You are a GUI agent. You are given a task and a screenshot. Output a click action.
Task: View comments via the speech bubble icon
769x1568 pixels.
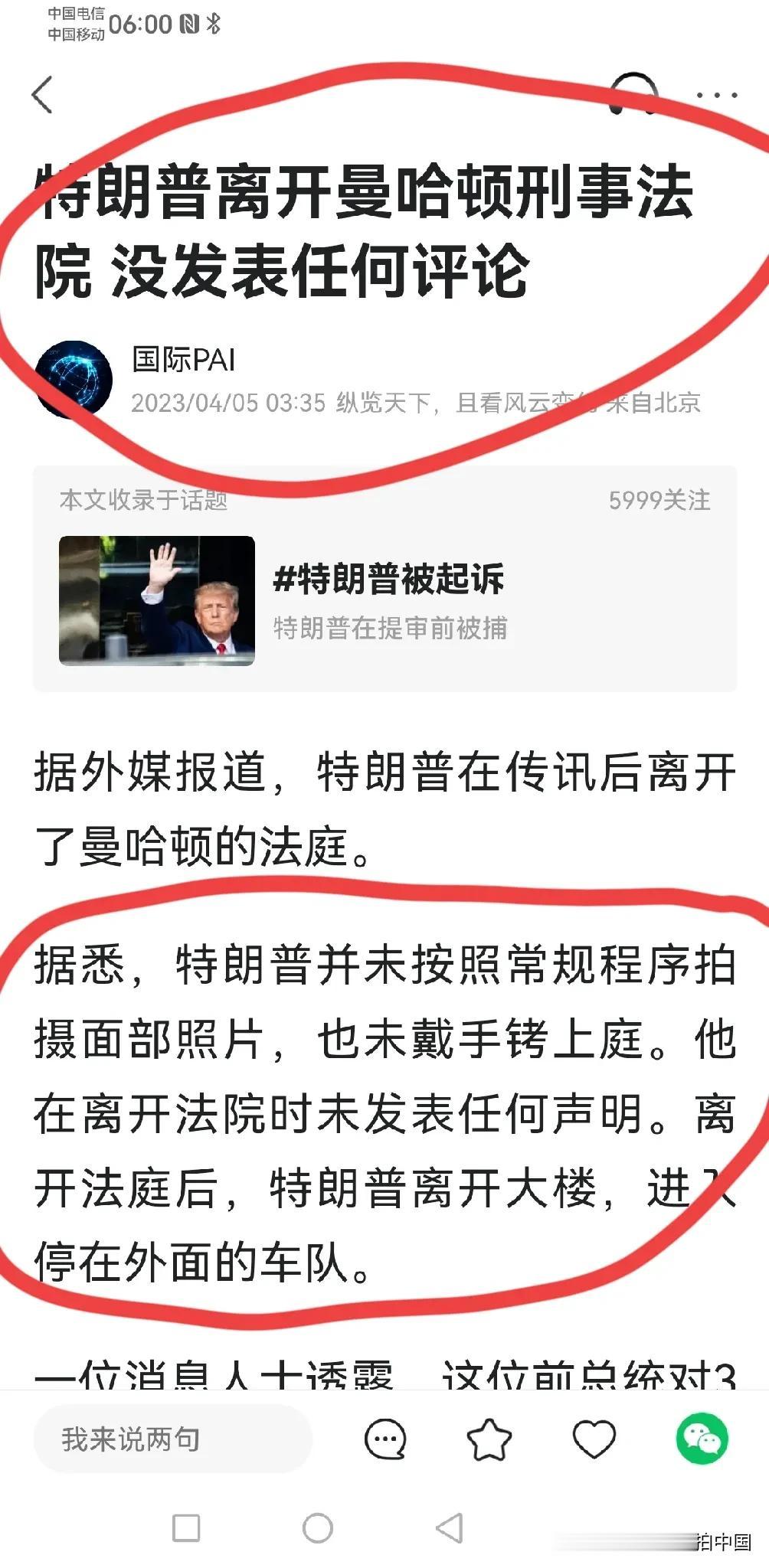pyautogui.click(x=385, y=1439)
